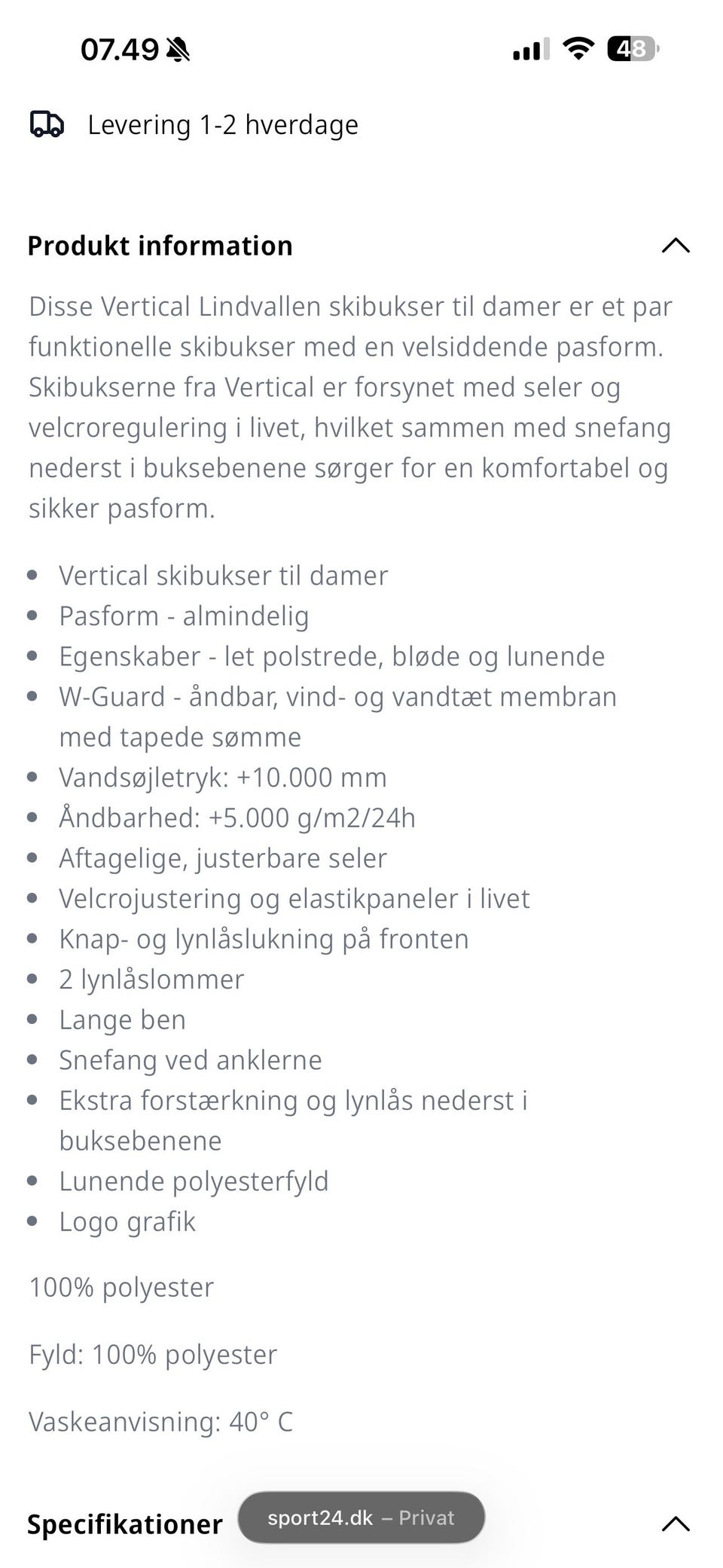Tap the clock showing 07.49

click(x=118, y=48)
